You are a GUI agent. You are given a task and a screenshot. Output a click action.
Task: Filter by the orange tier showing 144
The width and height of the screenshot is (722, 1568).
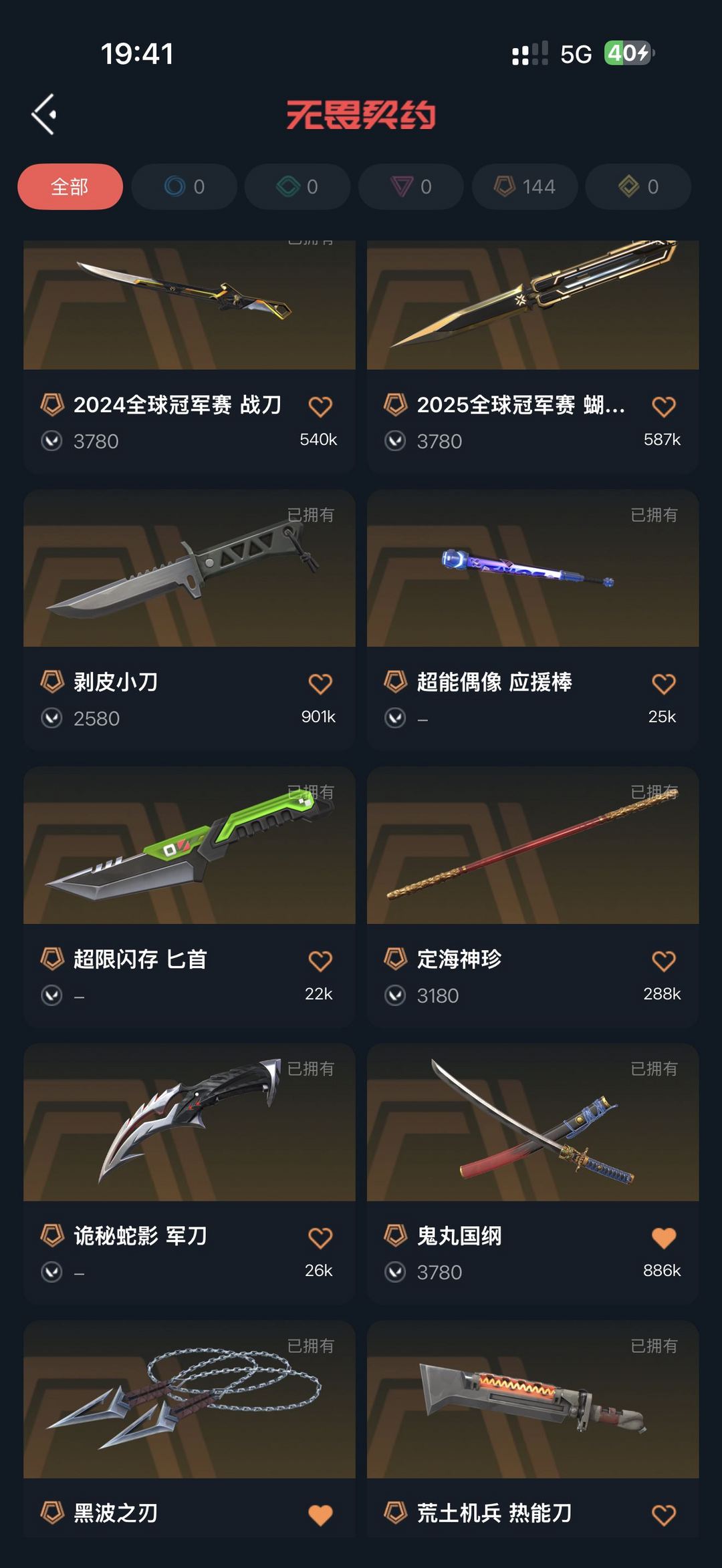click(x=525, y=186)
